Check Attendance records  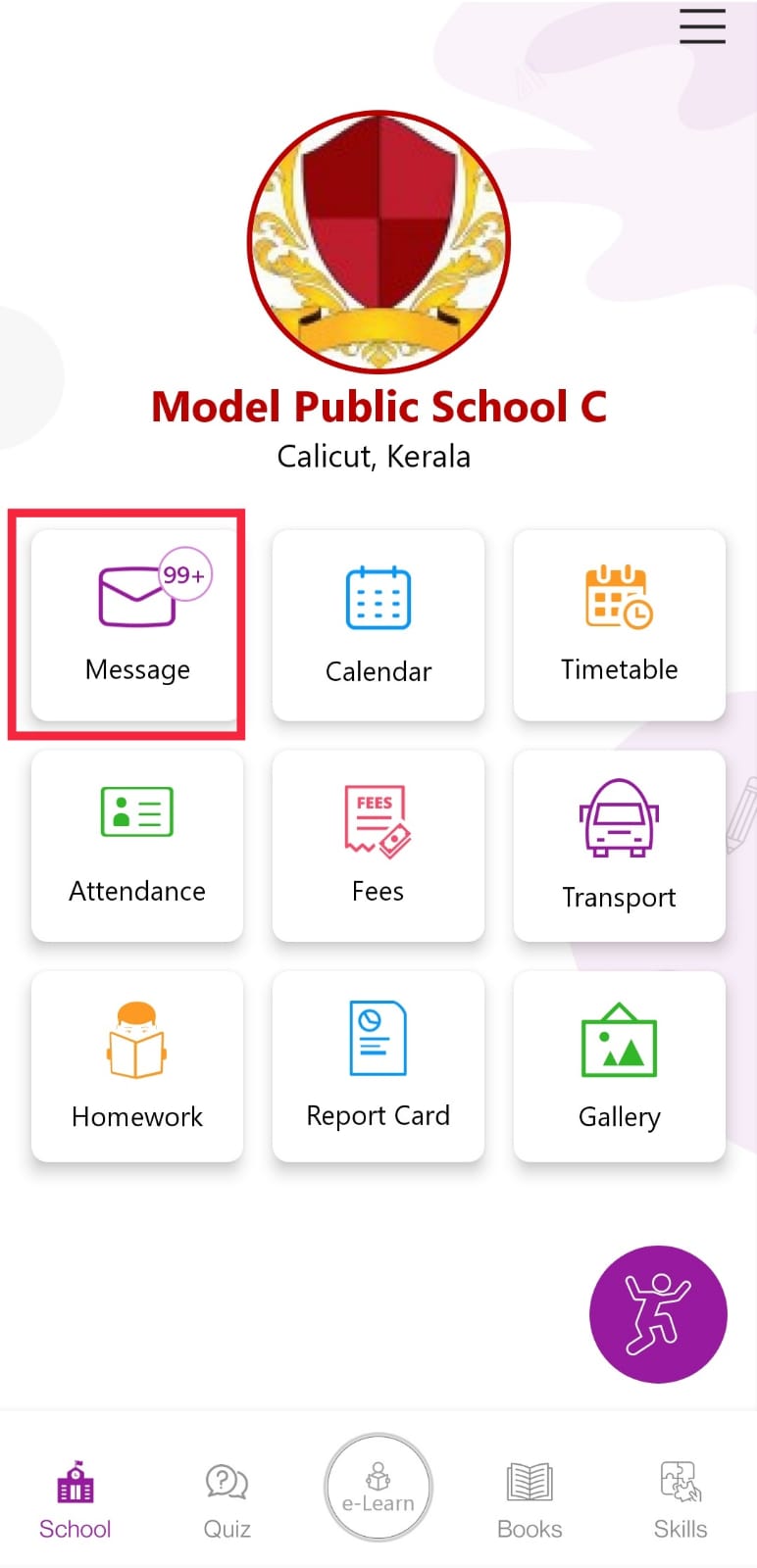(x=137, y=846)
